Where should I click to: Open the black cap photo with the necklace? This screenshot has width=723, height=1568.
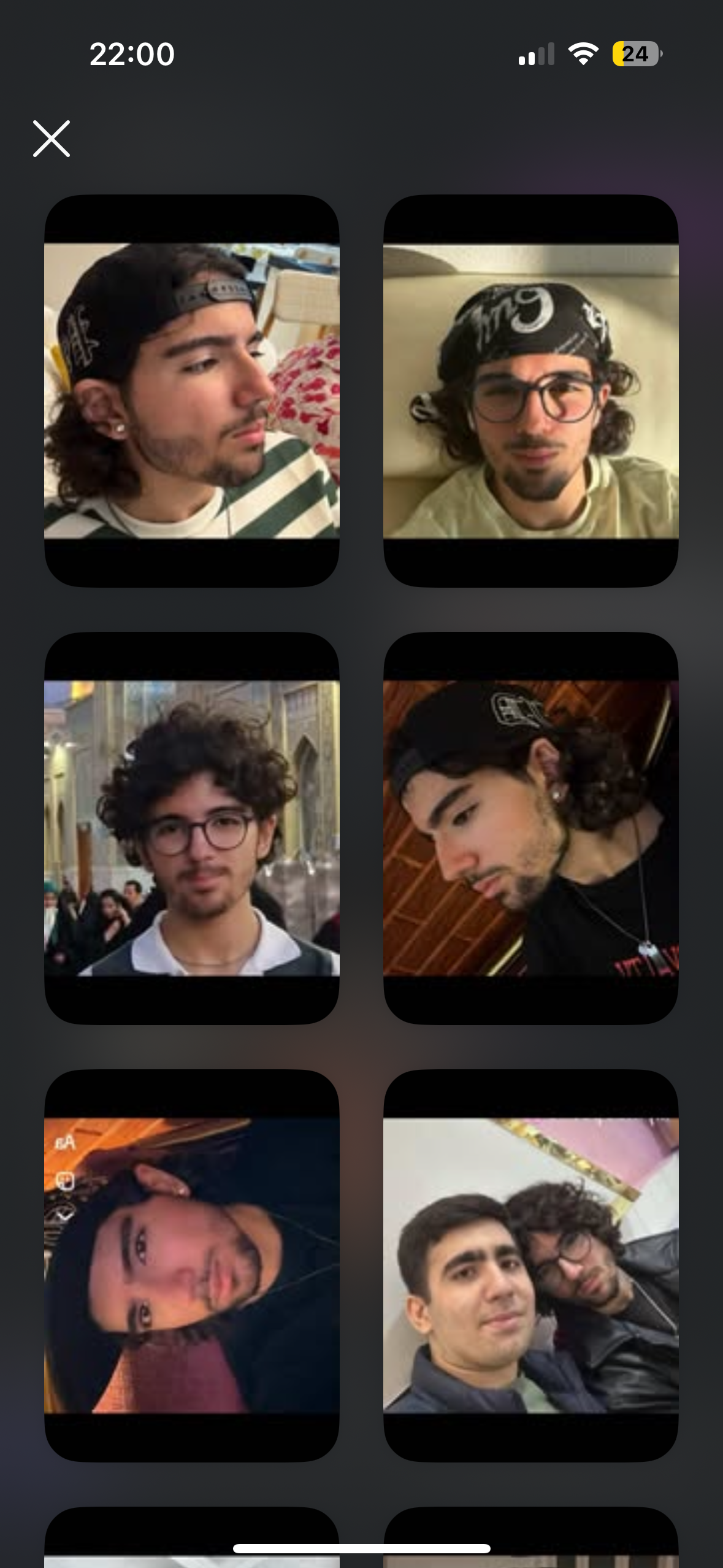[530, 828]
